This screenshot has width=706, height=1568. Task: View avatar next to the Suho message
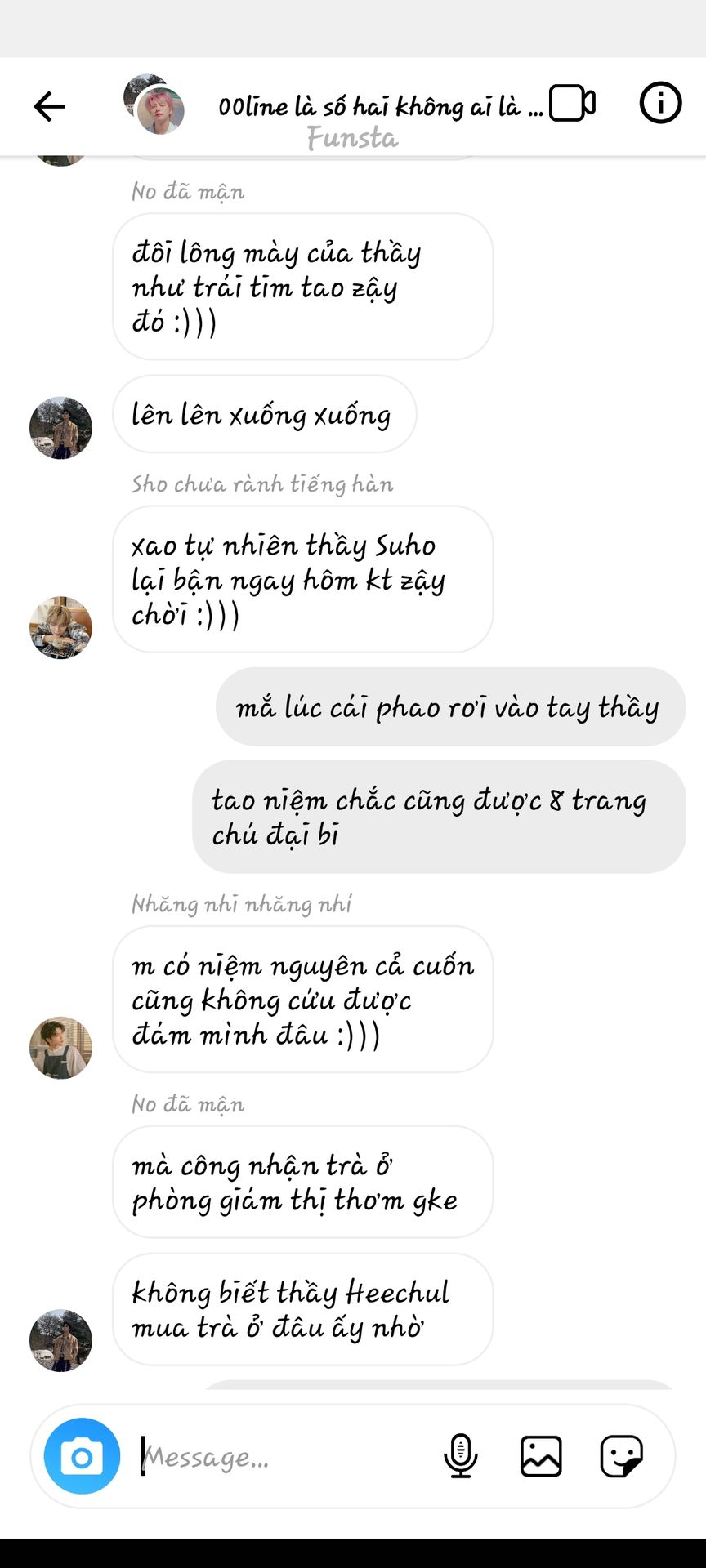pyautogui.click(x=60, y=627)
